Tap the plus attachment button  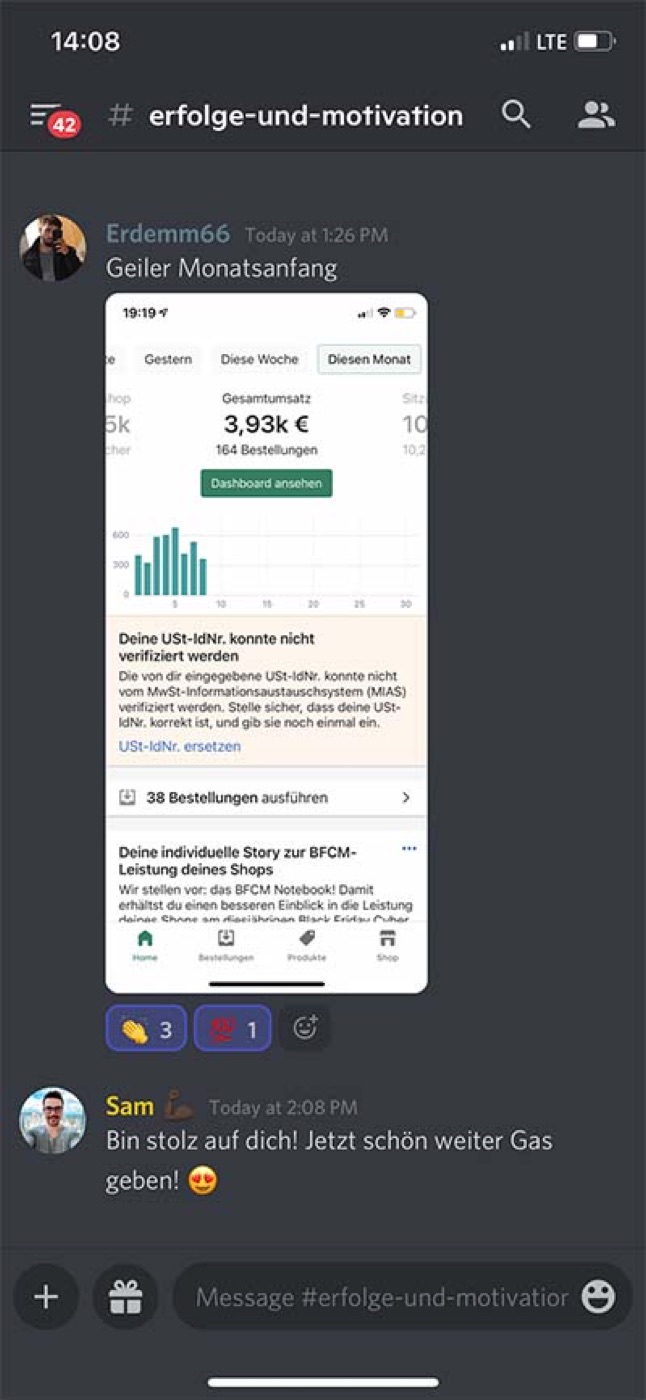pos(46,1297)
